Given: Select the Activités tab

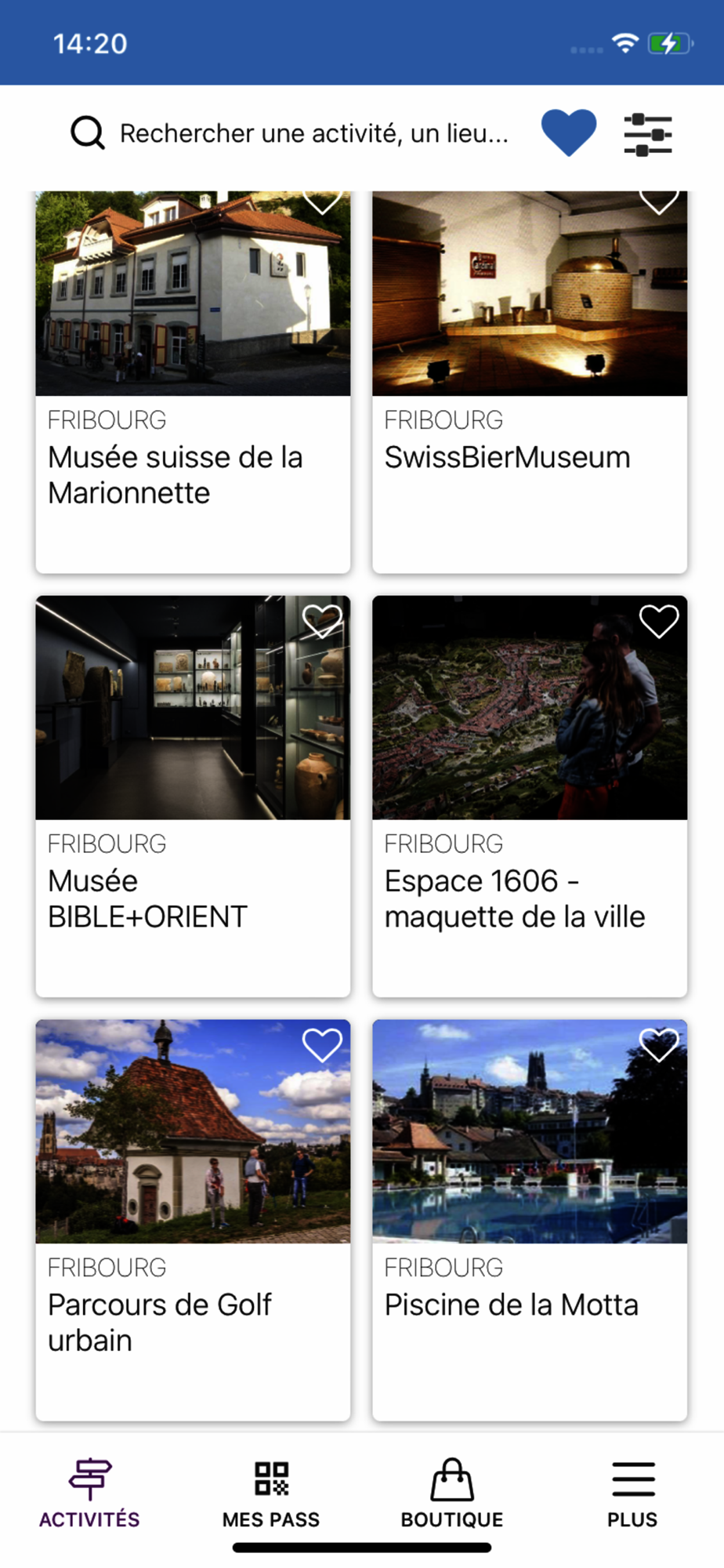Looking at the screenshot, I should [90, 1494].
